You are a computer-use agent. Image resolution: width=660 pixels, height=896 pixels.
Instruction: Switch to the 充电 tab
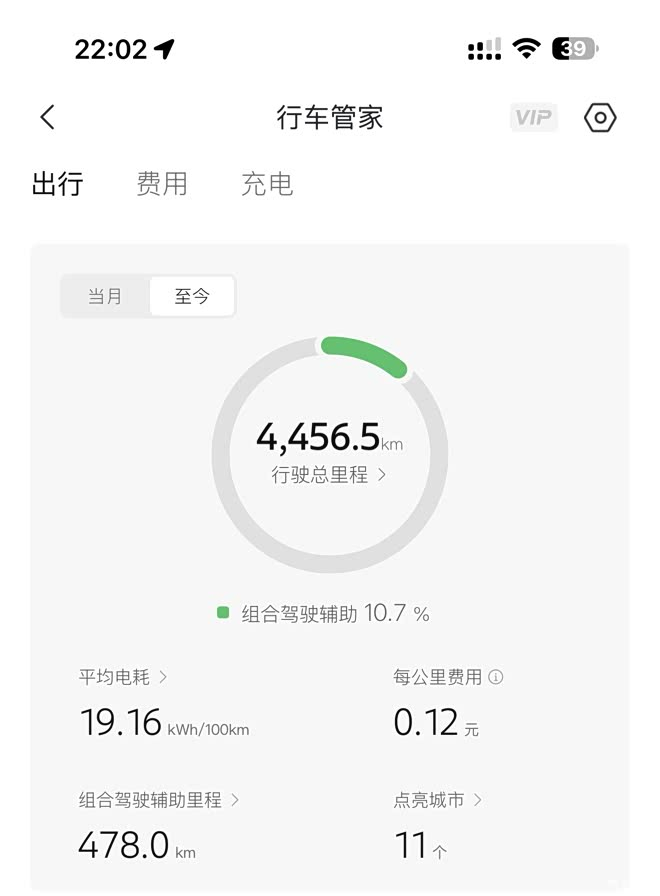(267, 184)
